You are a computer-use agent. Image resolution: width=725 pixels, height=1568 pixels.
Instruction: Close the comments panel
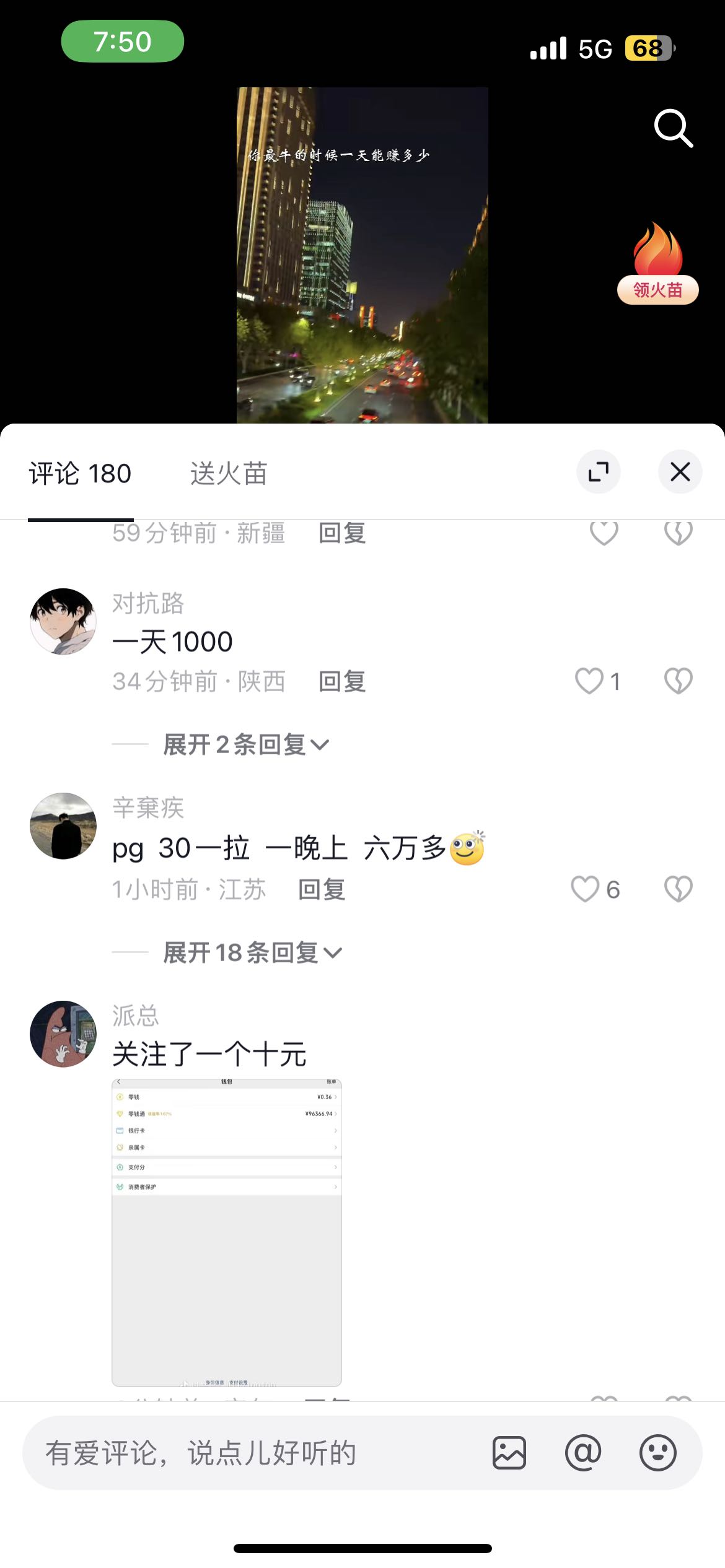tap(680, 472)
